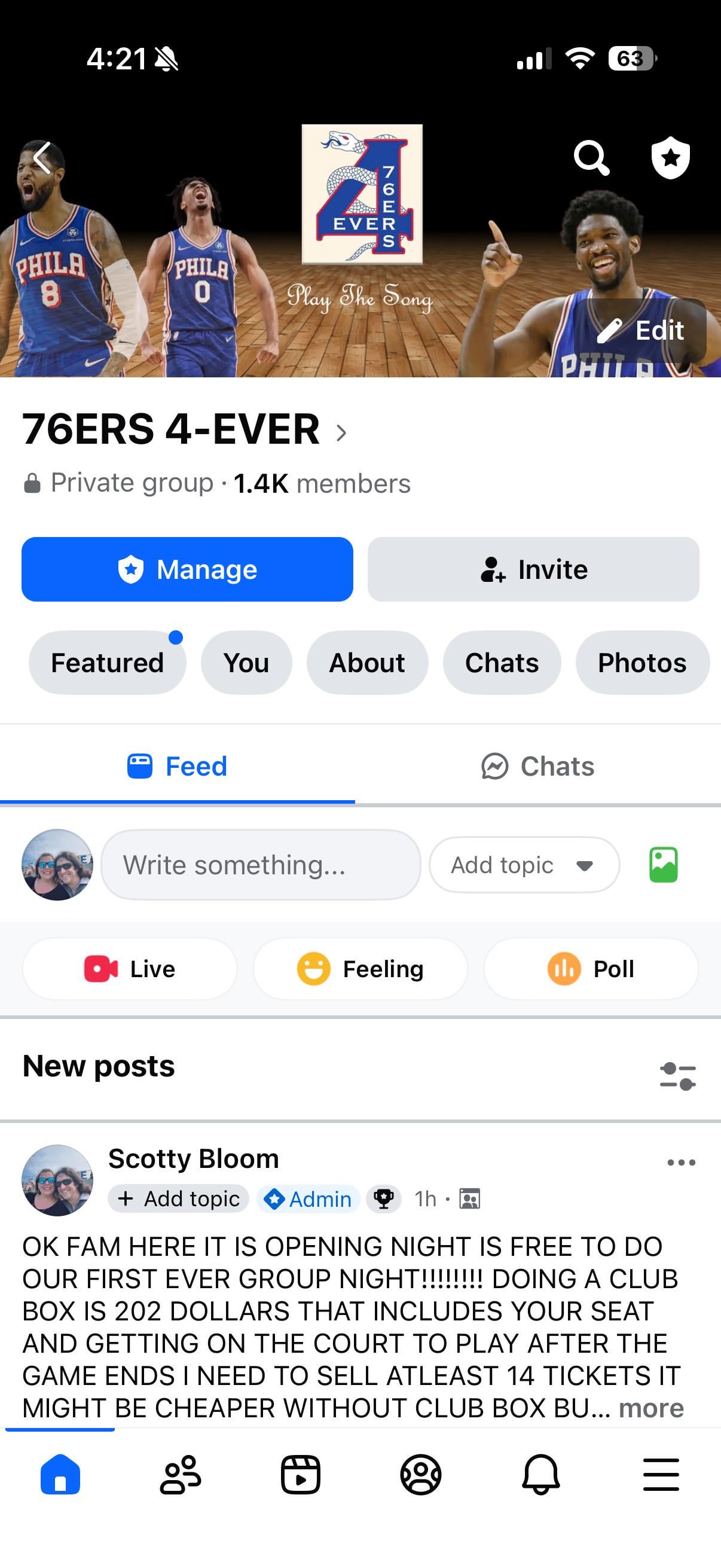Invite people to the group
The image size is (721, 1568).
point(533,569)
